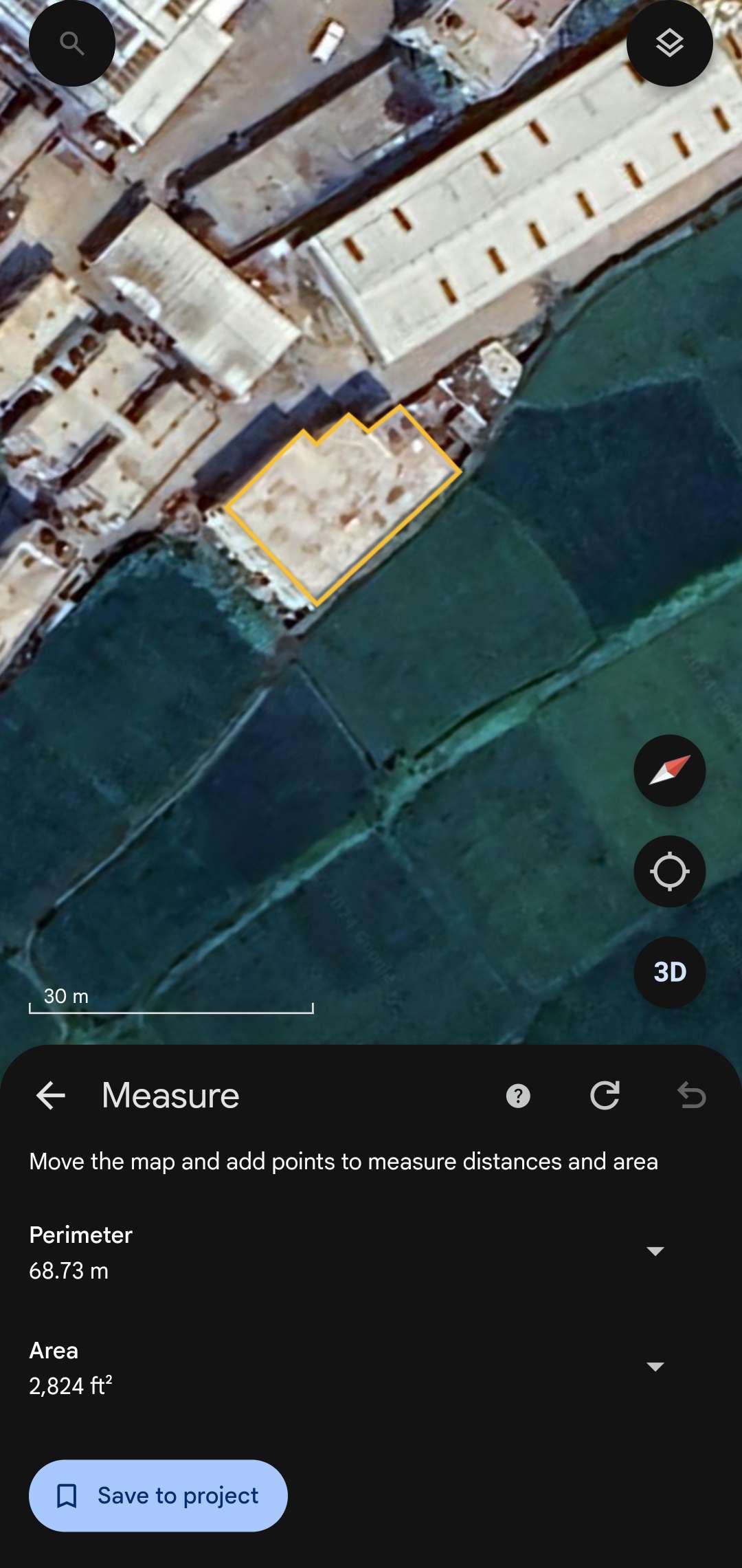The width and height of the screenshot is (742, 1568).
Task: Open the search button on the map
Action: pos(71,43)
